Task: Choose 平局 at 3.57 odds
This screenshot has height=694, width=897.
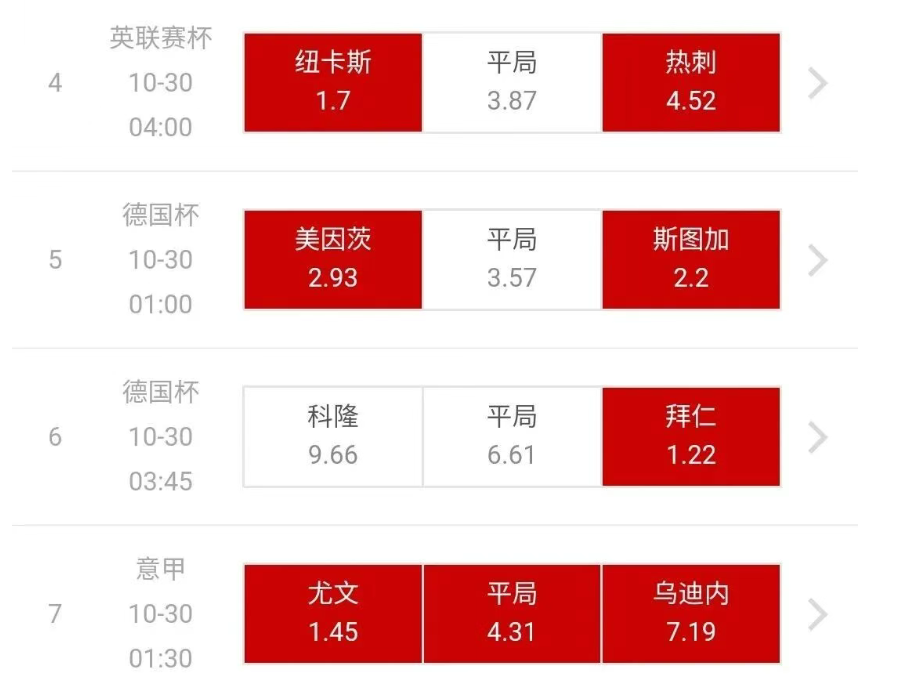Action: 512,259
